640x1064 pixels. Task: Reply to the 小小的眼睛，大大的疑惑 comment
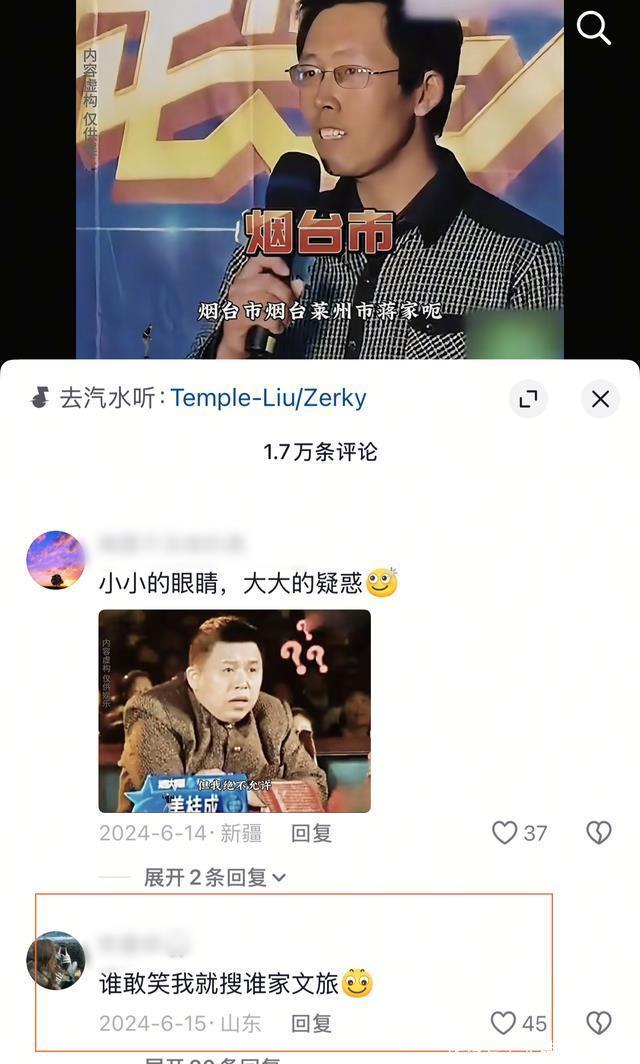[x=311, y=833]
